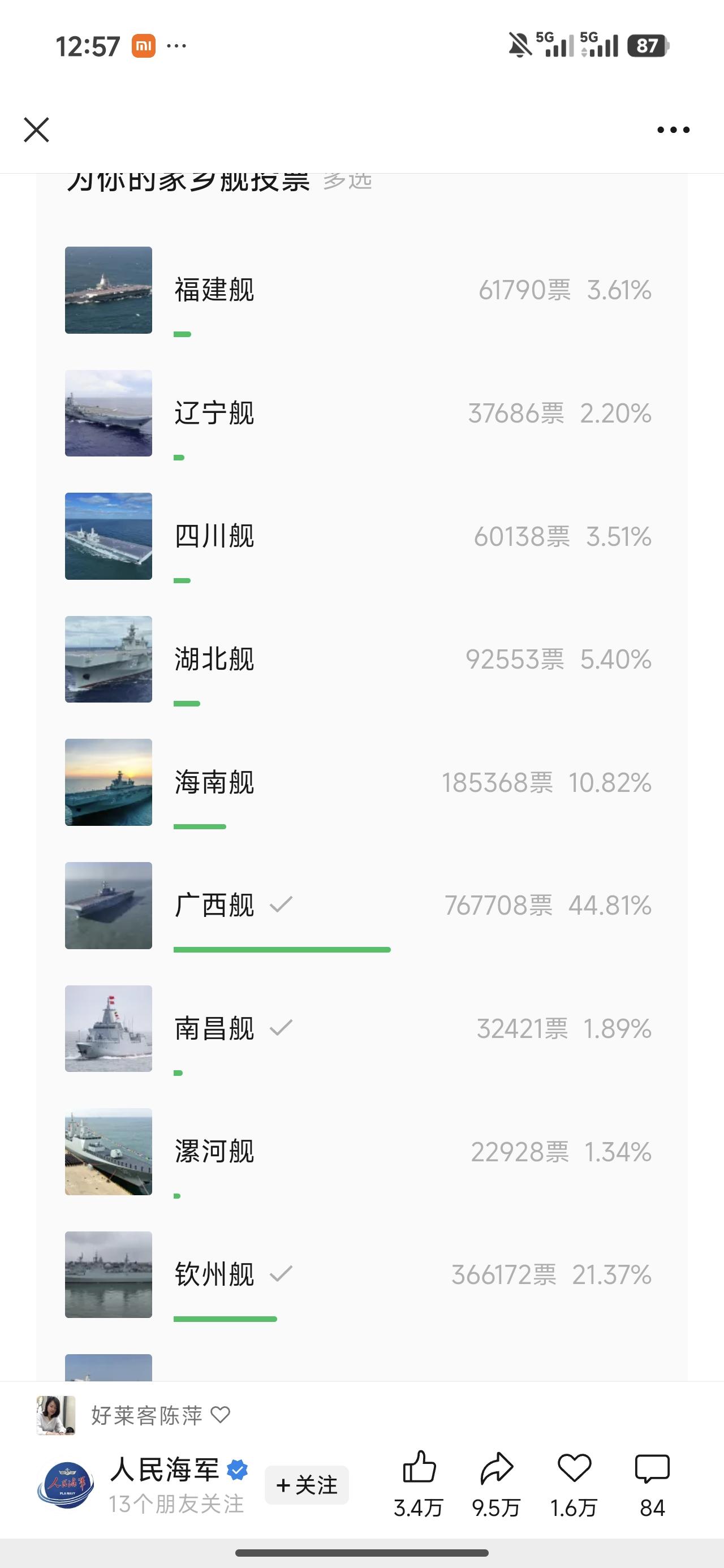Image resolution: width=724 pixels, height=1568 pixels.
Task: Open 好莱客陈萍's profile
Action: [x=146, y=1416]
